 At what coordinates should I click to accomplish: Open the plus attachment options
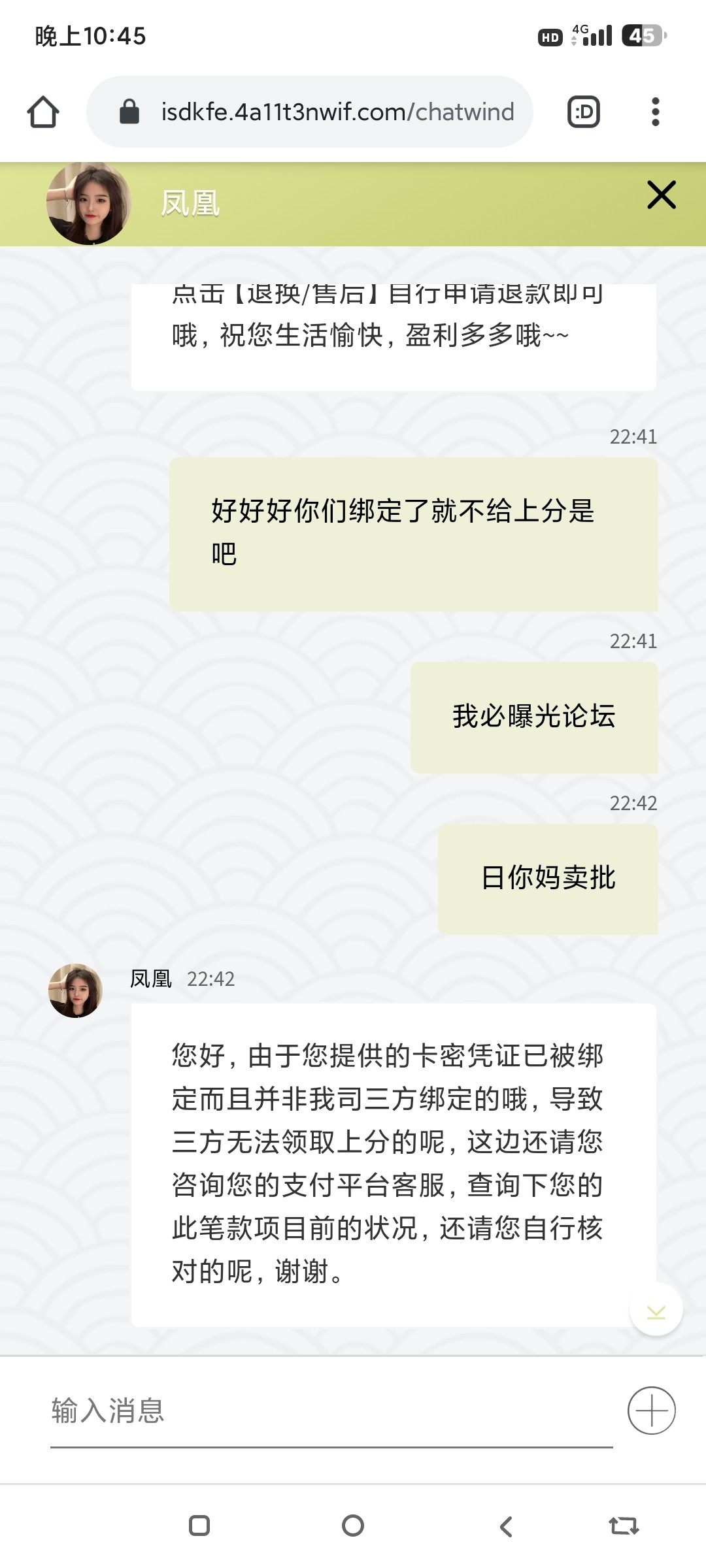tap(651, 1411)
